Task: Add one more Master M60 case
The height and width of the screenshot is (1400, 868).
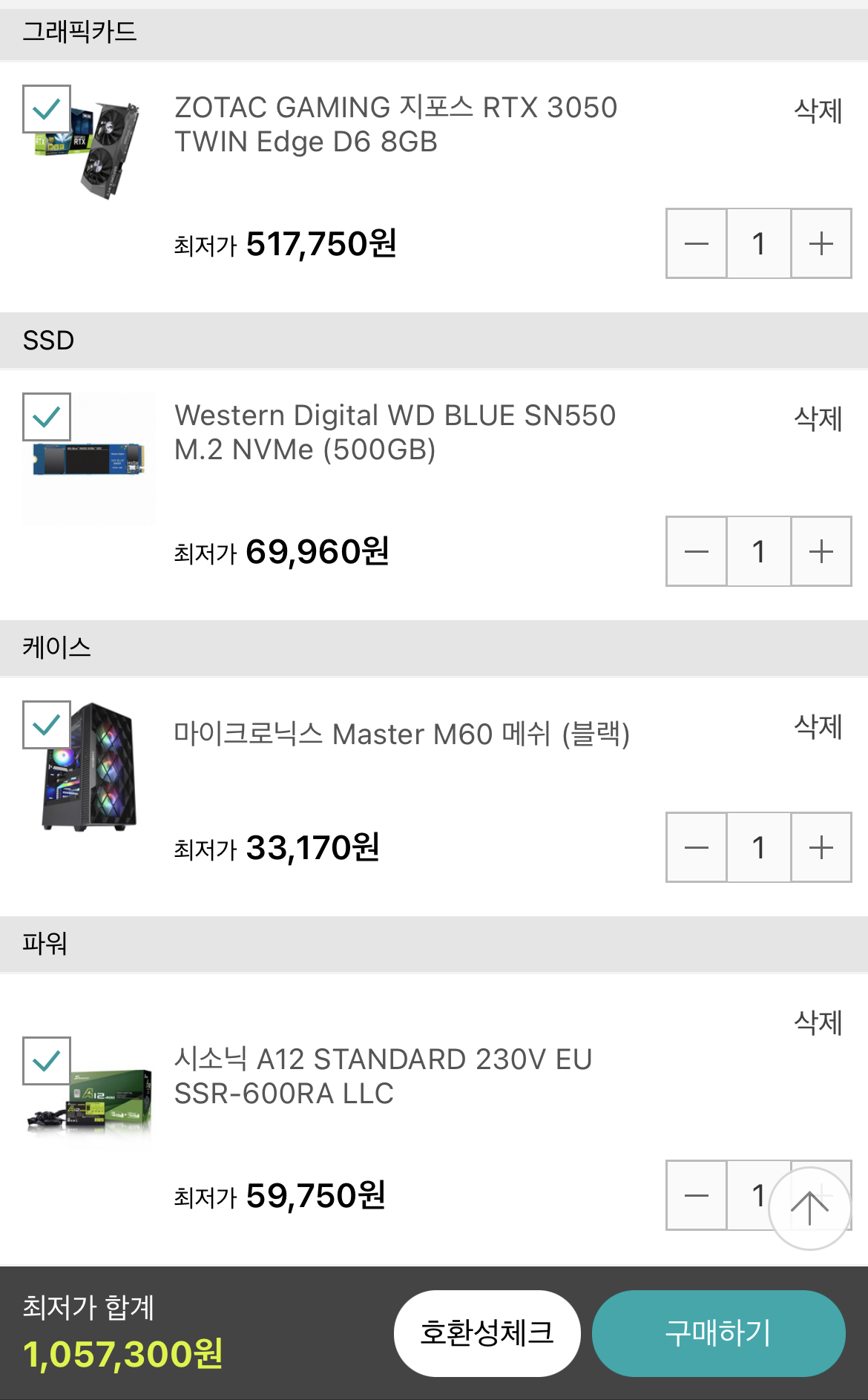Action: click(821, 847)
